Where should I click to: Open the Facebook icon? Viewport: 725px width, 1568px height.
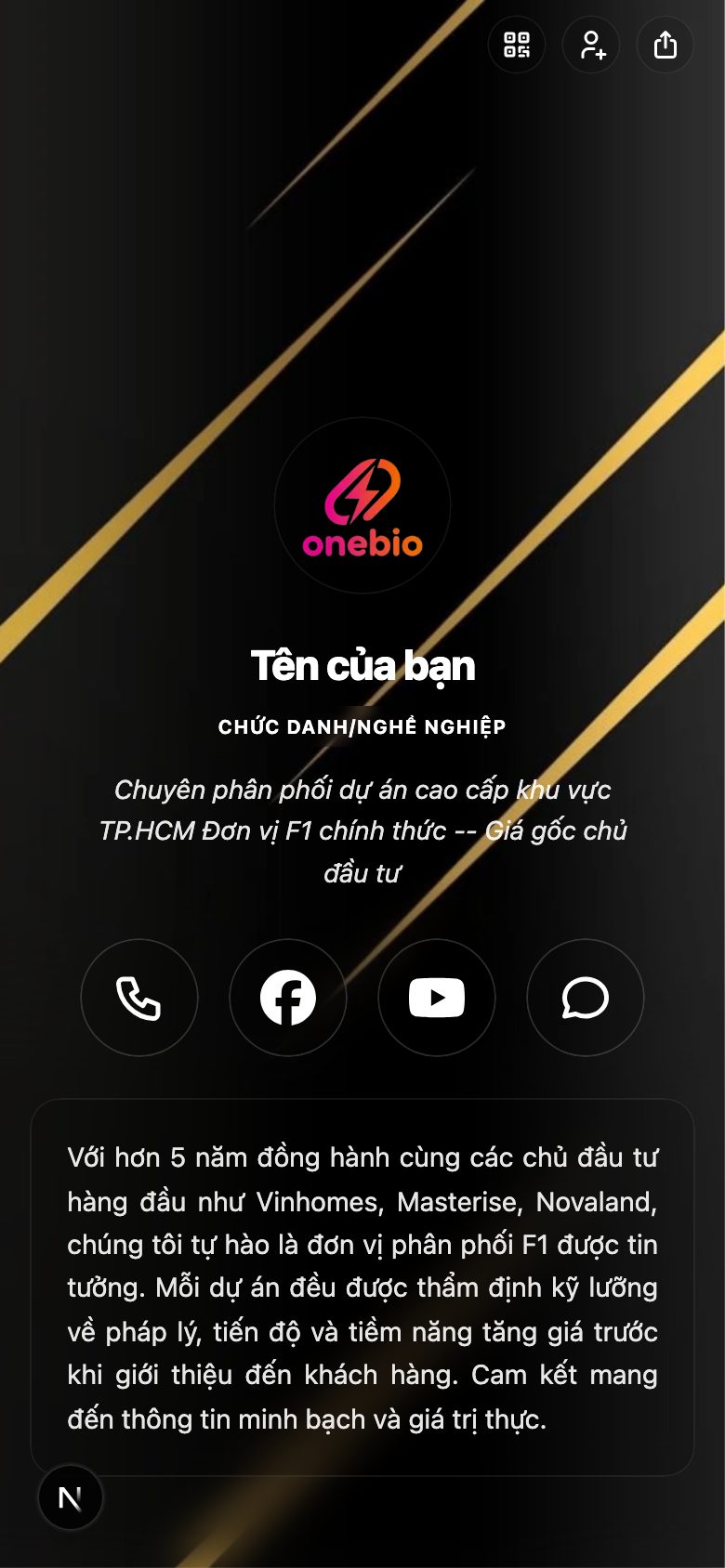click(288, 998)
